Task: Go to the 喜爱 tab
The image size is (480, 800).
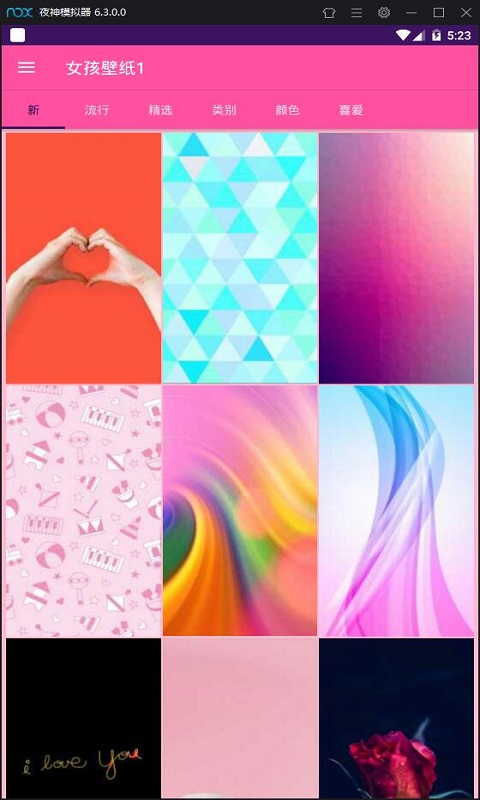Action: point(351,110)
